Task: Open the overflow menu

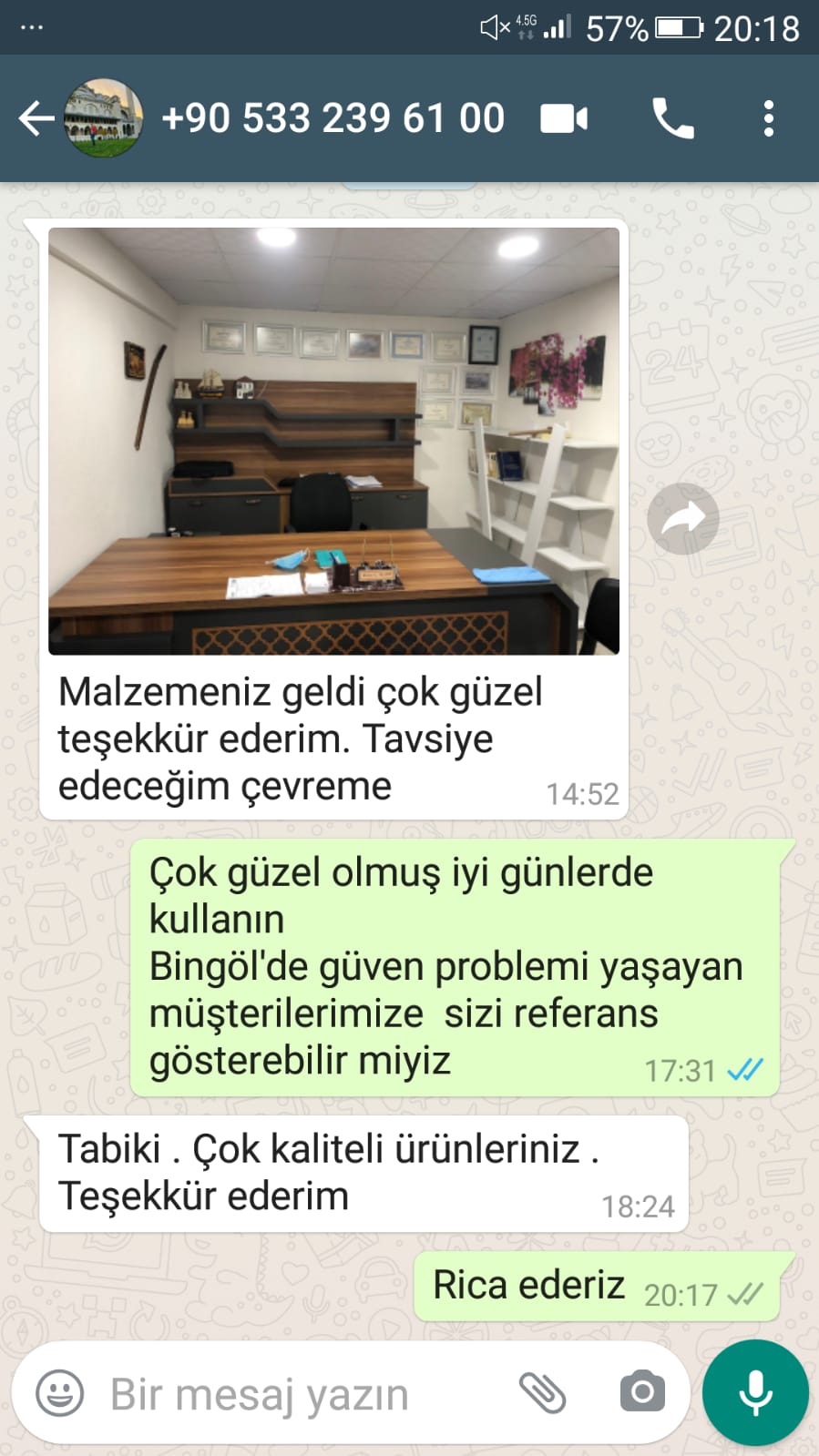Action: [x=769, y=119]
